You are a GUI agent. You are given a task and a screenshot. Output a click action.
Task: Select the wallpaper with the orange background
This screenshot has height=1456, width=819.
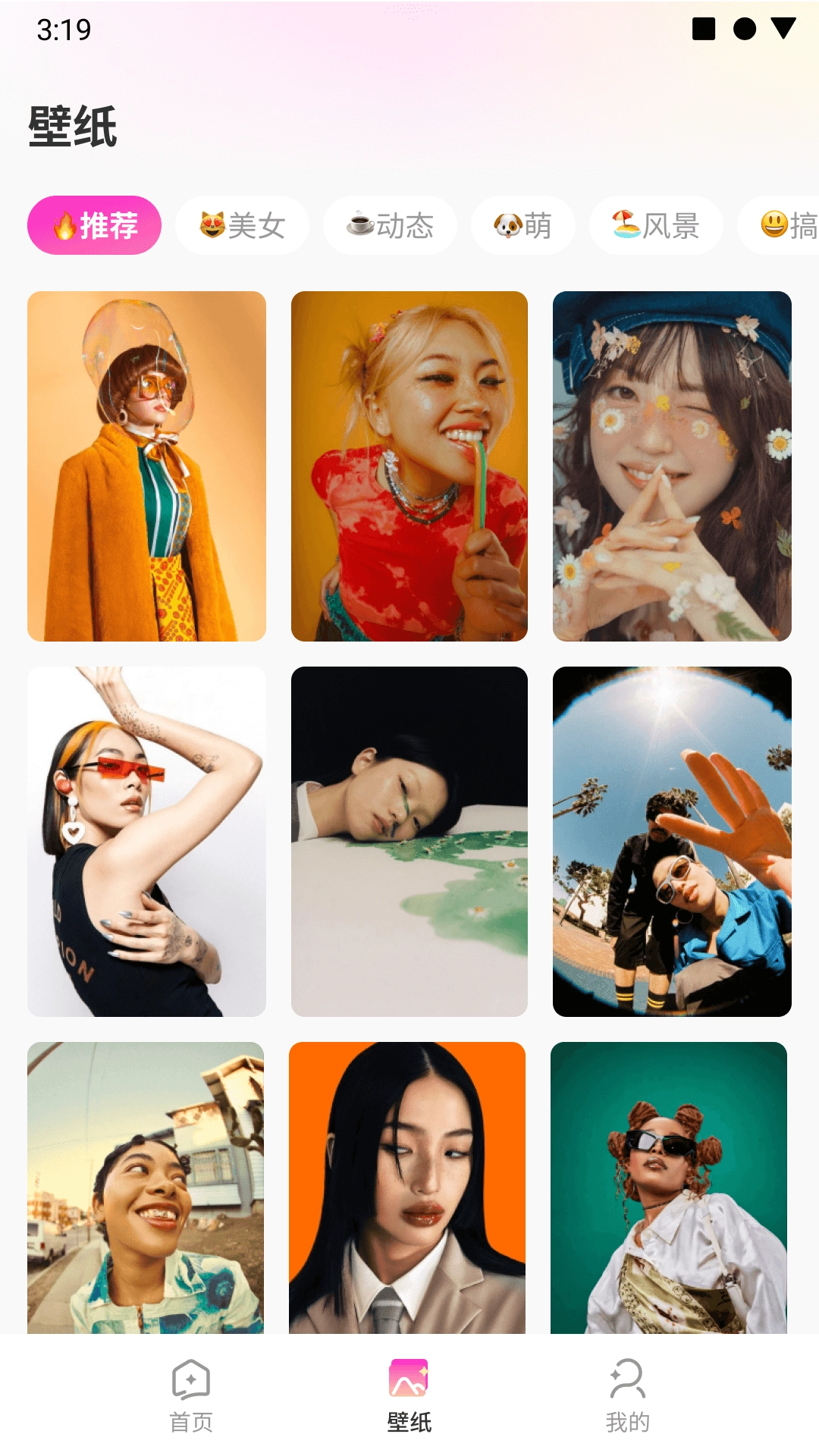tap(407, 1187)
